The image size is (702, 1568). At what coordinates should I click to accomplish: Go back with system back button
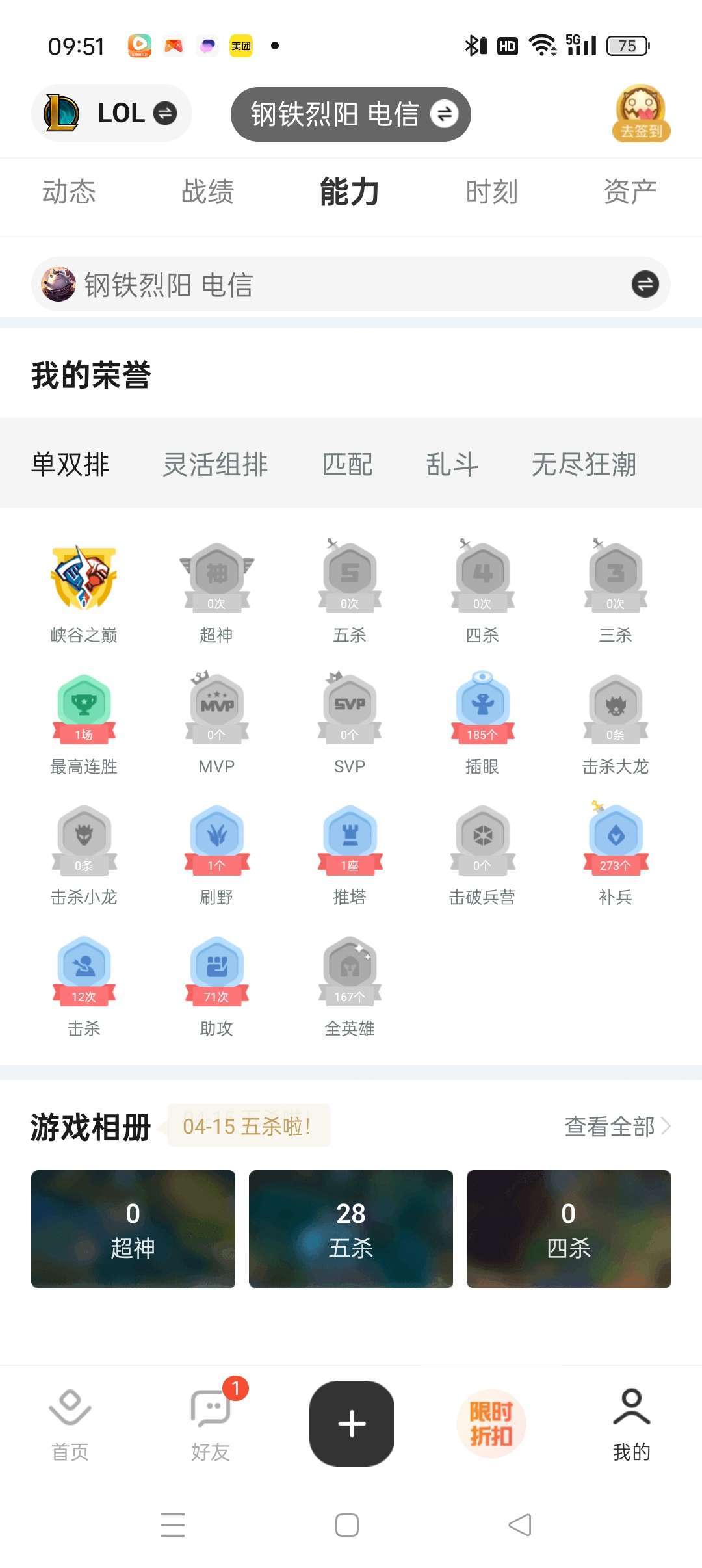click(520, 1524)
